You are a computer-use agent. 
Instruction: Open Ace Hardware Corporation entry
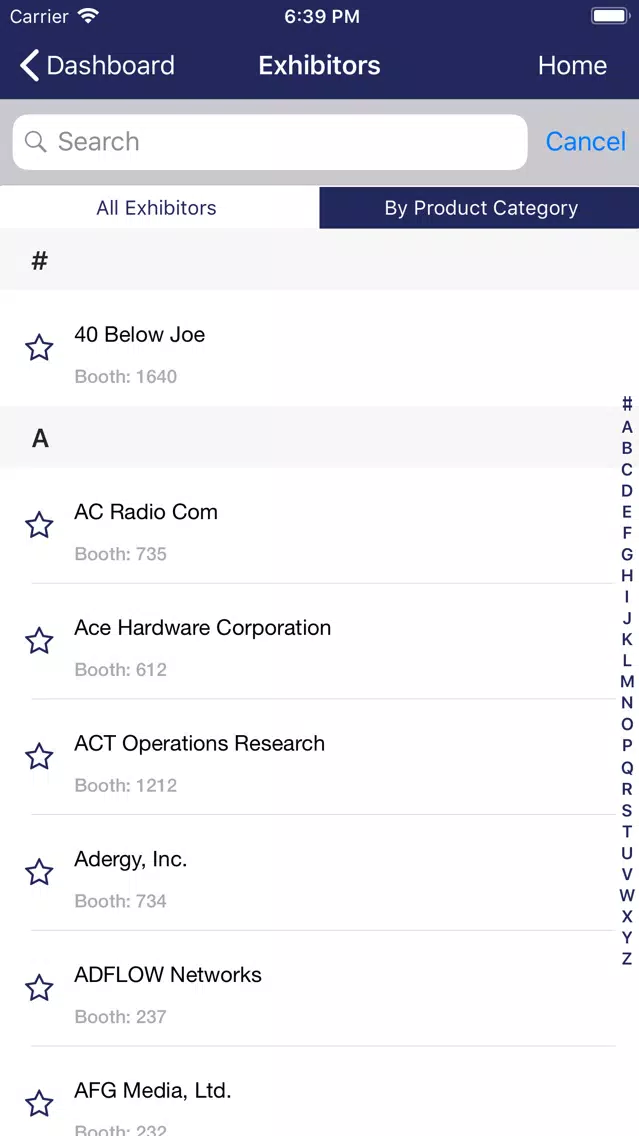320,641
